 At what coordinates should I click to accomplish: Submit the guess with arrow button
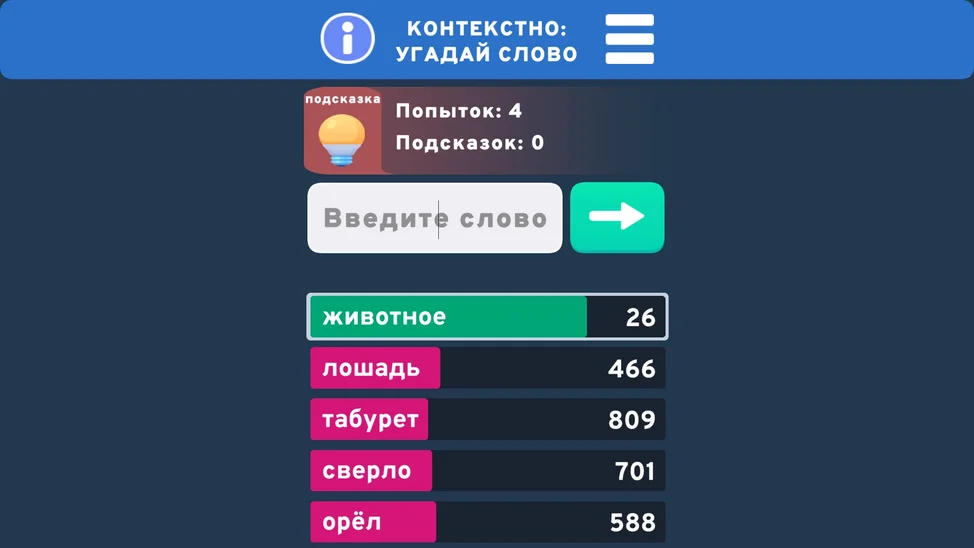point(617,217)
